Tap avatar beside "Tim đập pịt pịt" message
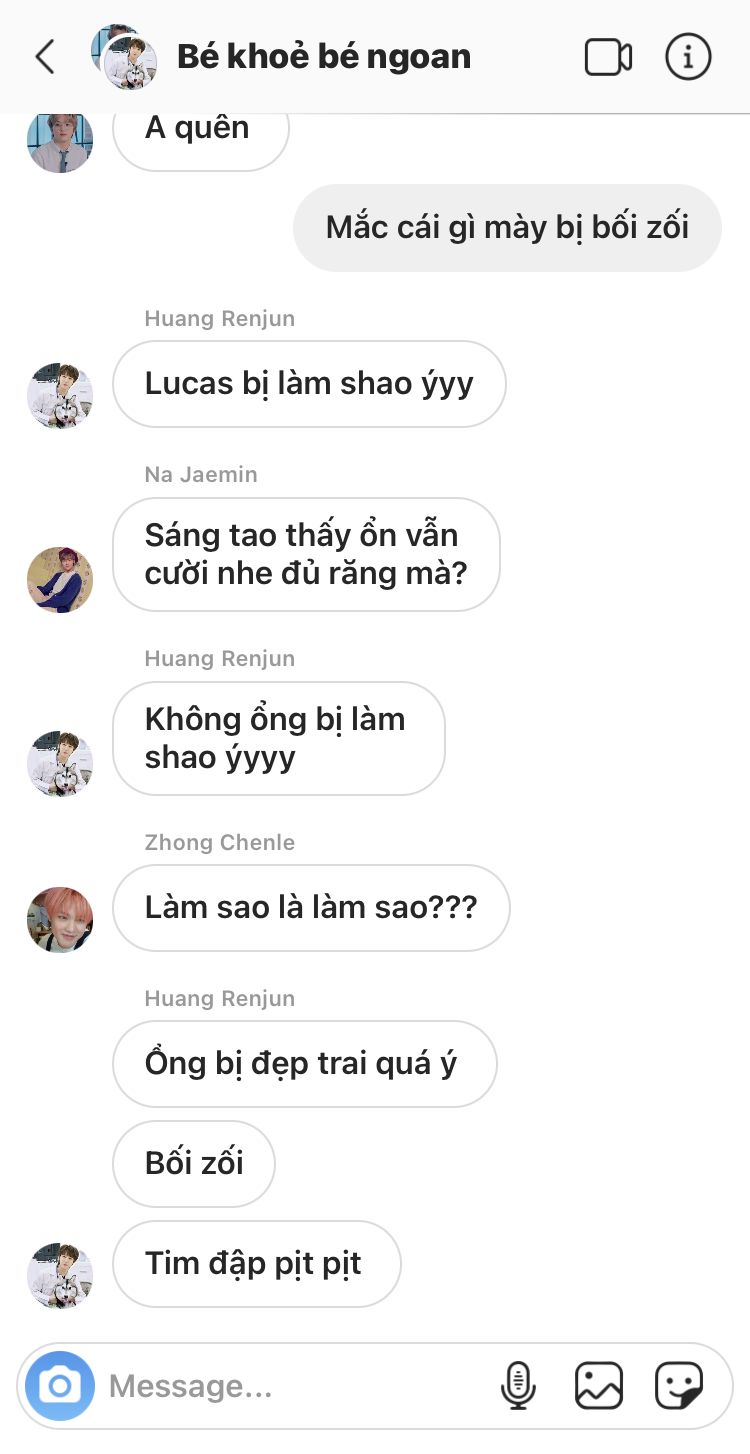This screenshot has width=750, height=1454. (x=60, y=1276)
